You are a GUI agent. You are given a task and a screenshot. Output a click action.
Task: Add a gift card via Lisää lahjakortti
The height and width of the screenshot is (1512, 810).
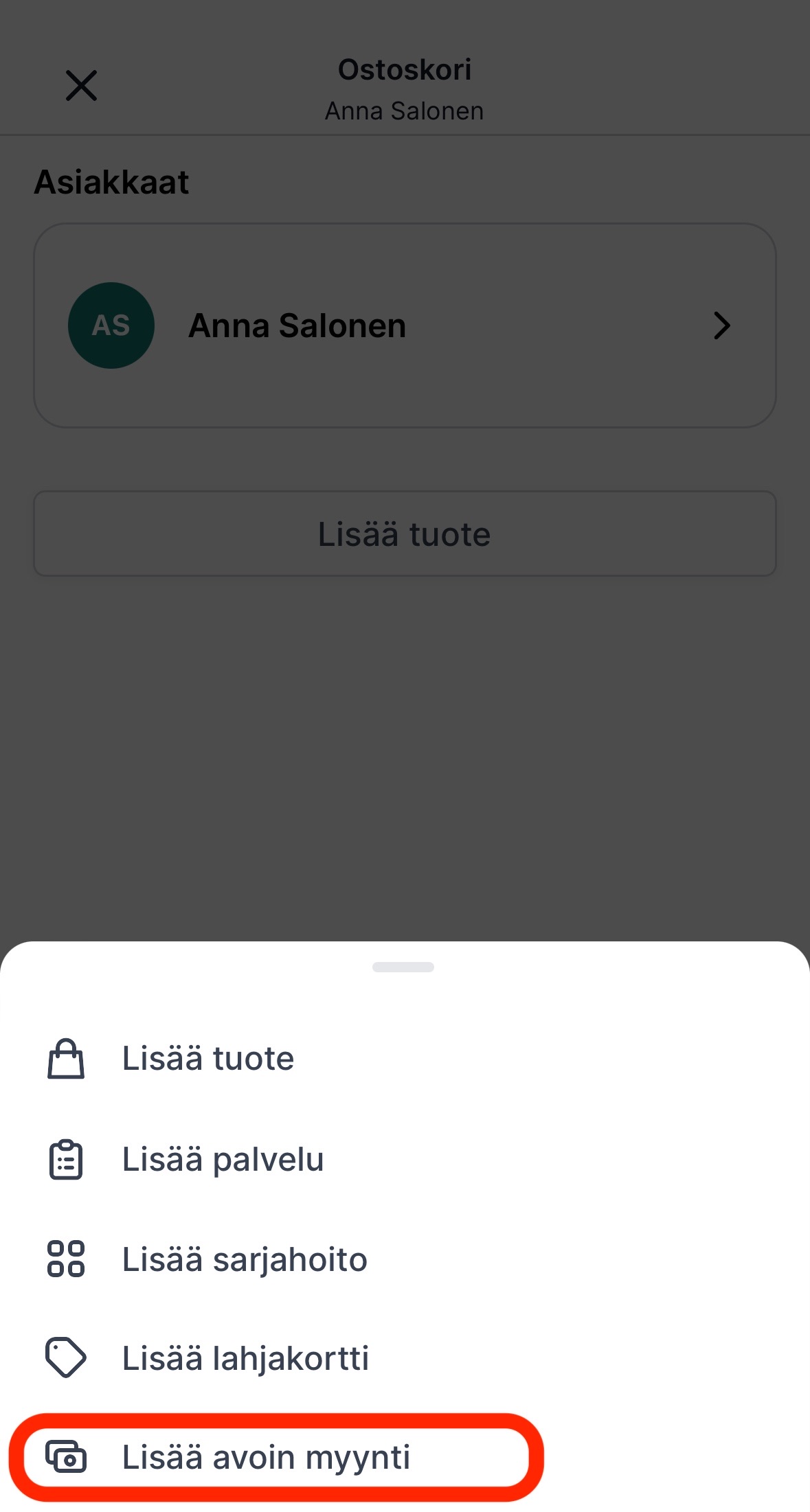click(x=405, y=1358)
